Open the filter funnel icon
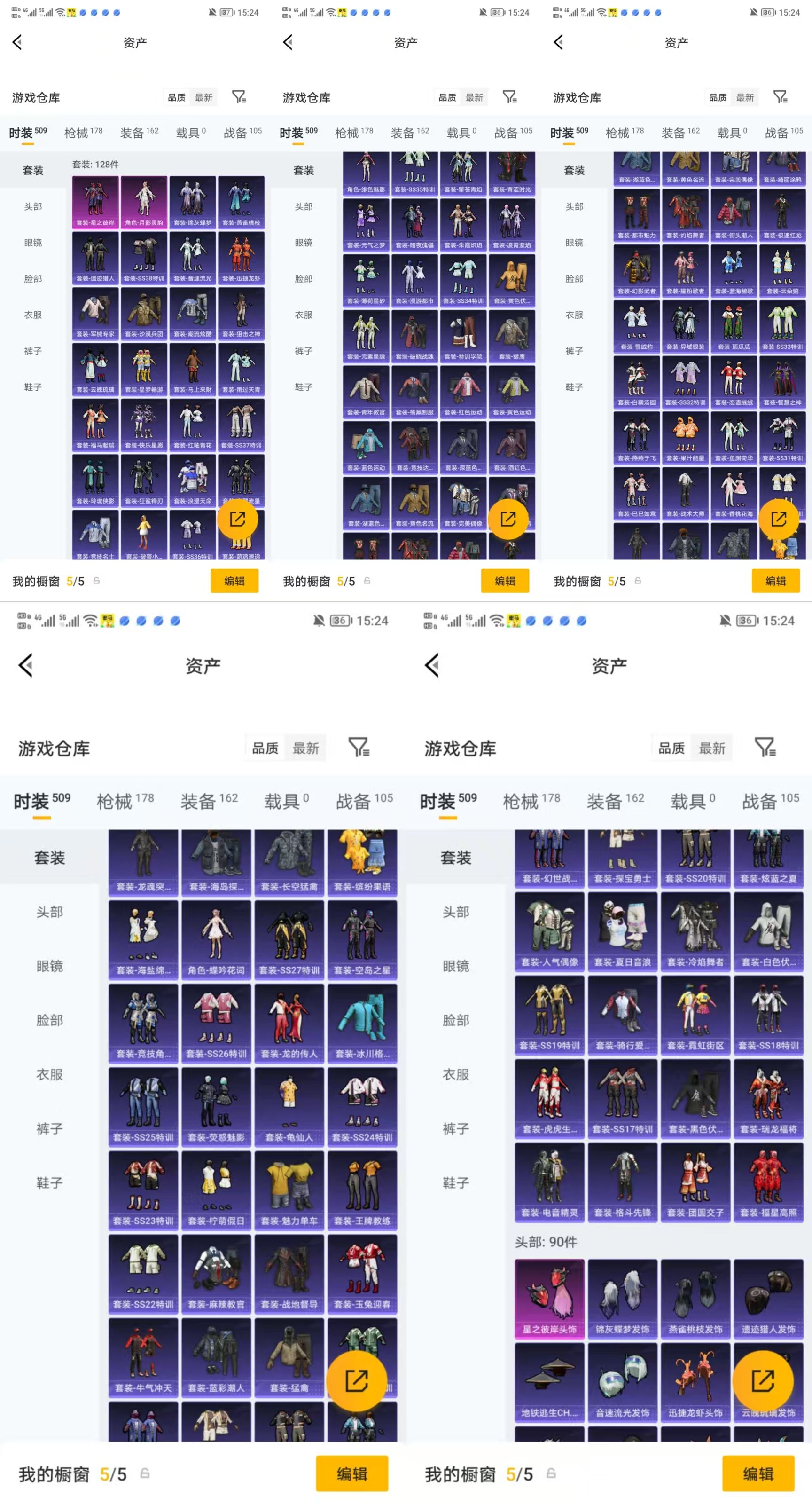Viewport: 812px width, 1505px height. 239,97
